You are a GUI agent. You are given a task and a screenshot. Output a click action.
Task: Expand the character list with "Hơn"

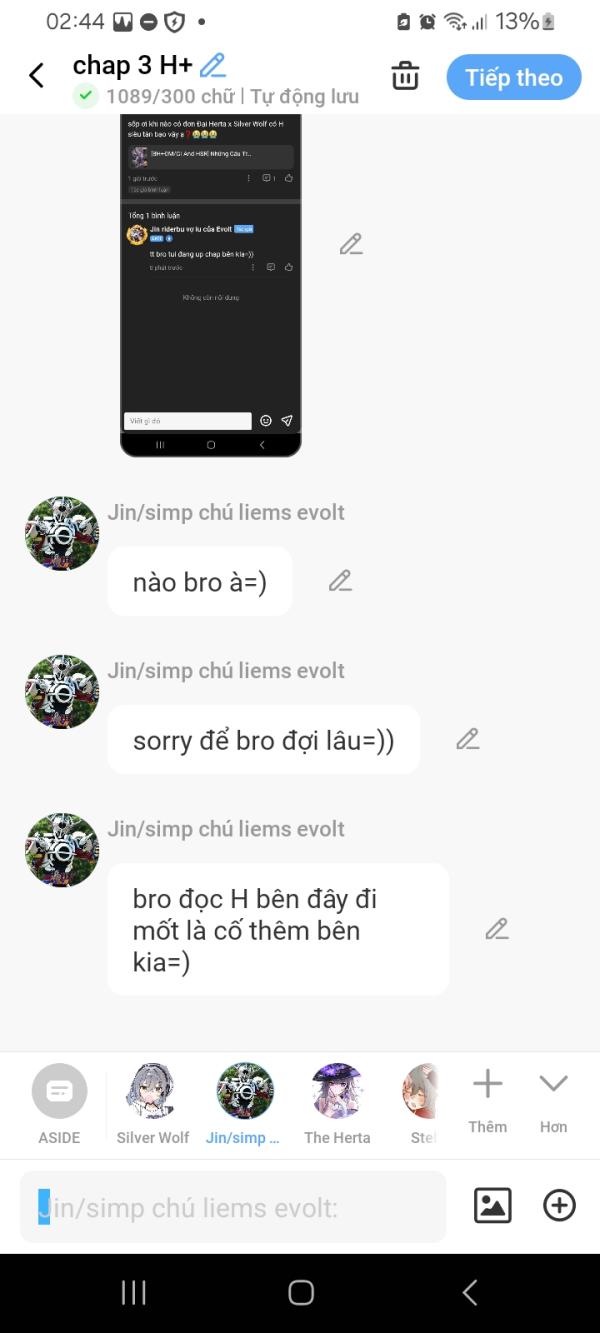553,1098
